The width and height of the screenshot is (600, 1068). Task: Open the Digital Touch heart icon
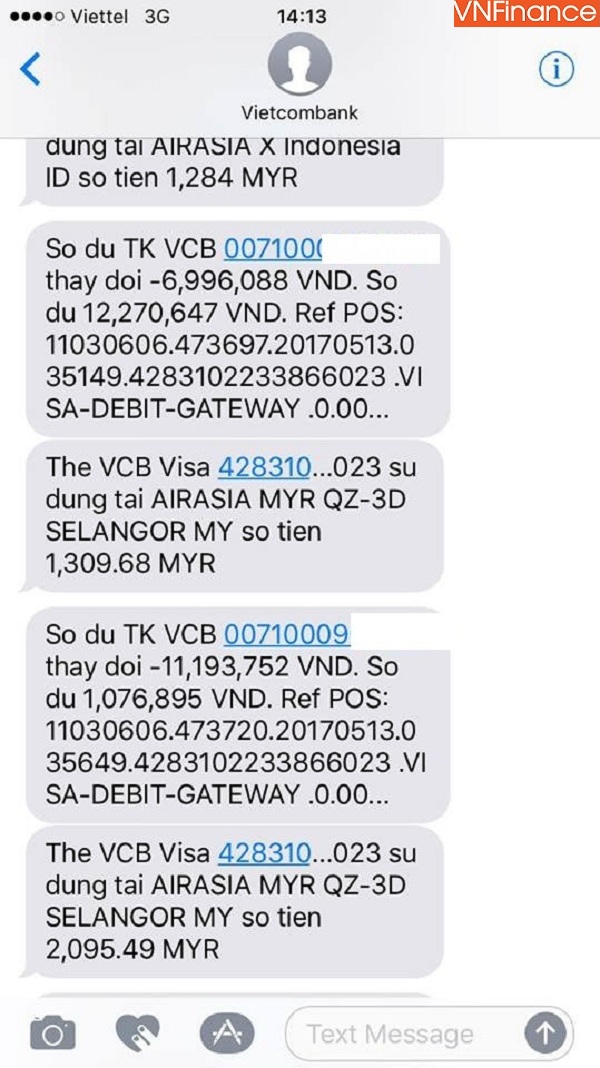138,1030
